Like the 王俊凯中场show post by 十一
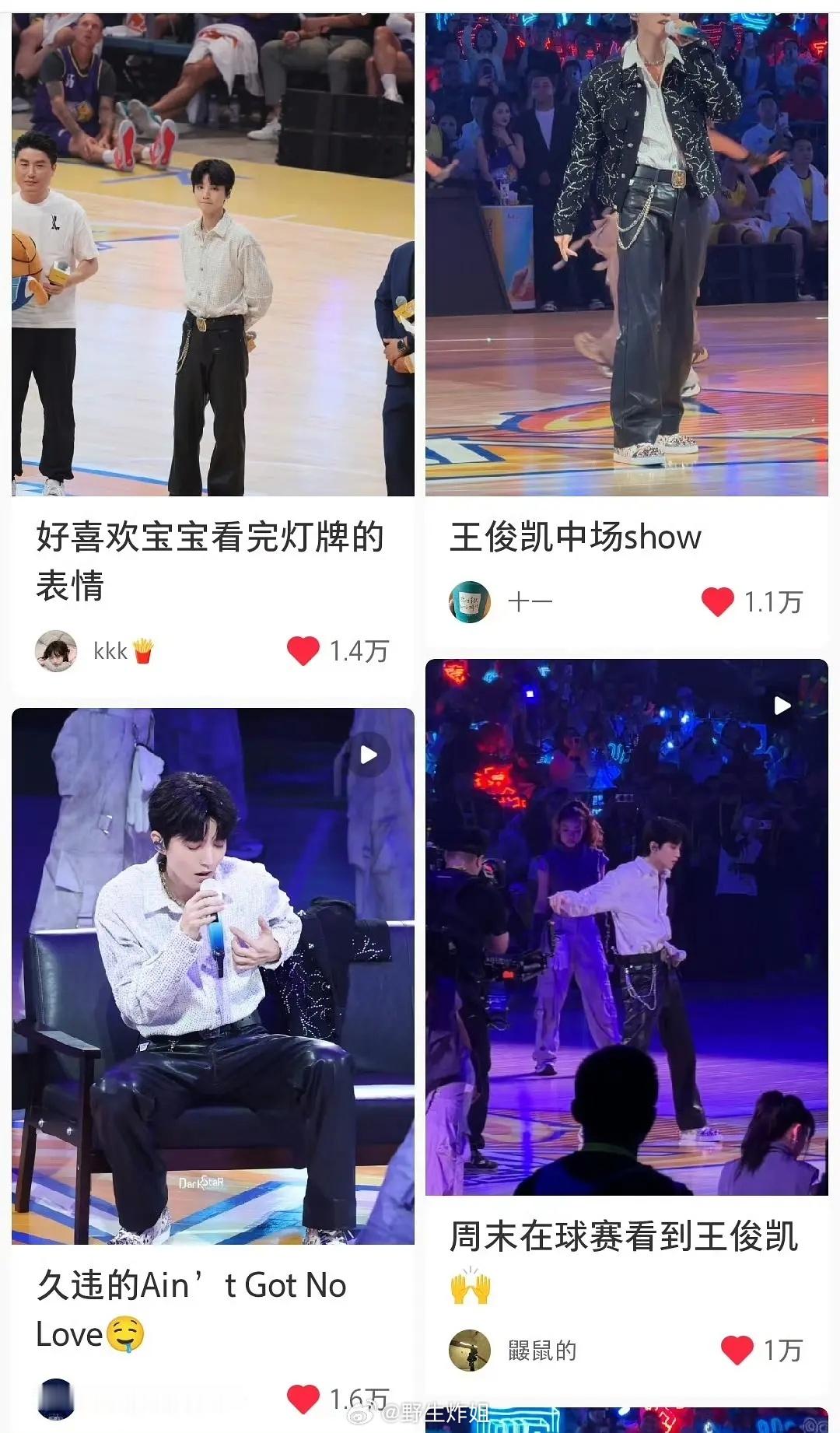Viewport: 840px width, 1433px height. (717, 602)
